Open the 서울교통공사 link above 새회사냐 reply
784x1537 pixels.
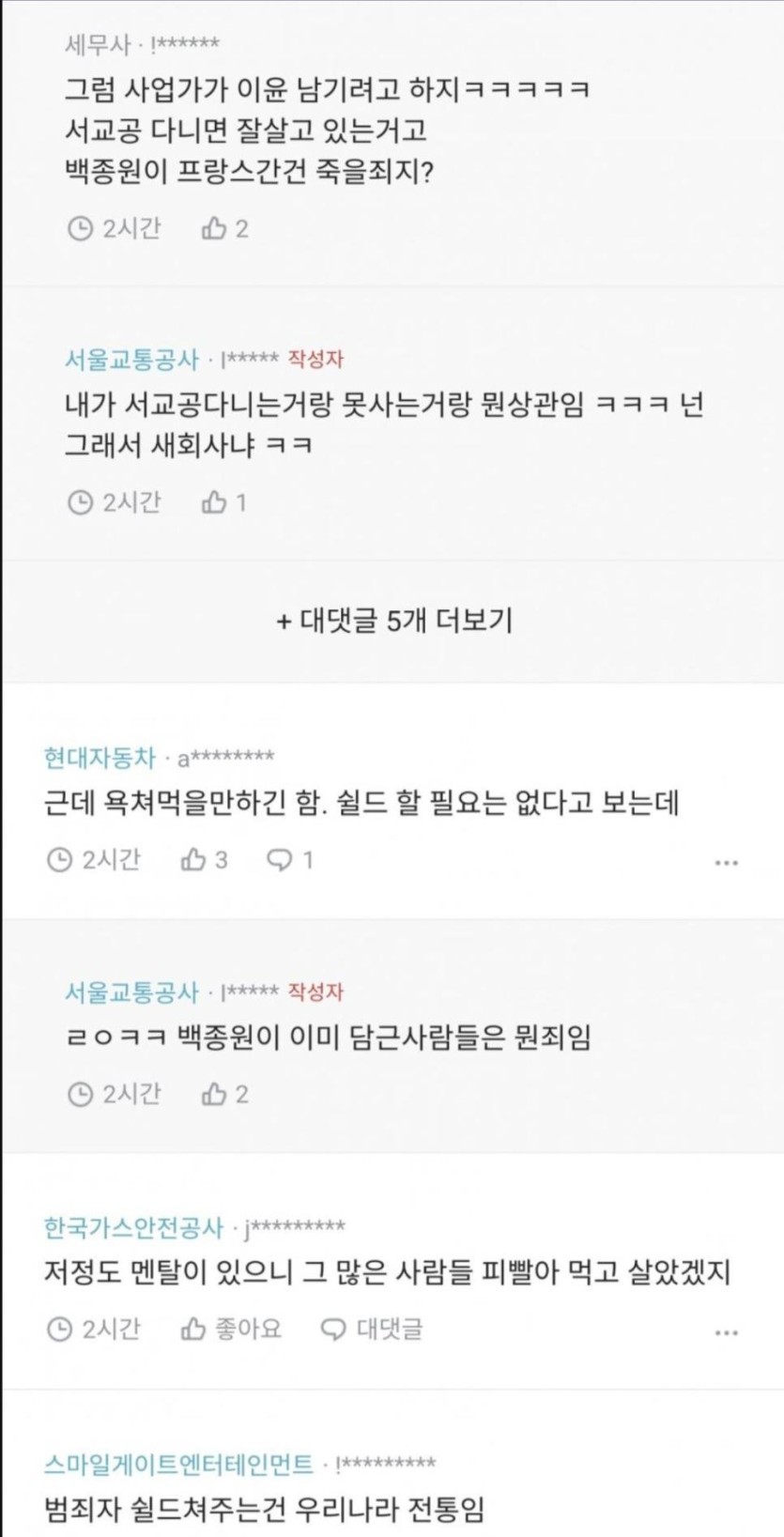tap(131, 359)
